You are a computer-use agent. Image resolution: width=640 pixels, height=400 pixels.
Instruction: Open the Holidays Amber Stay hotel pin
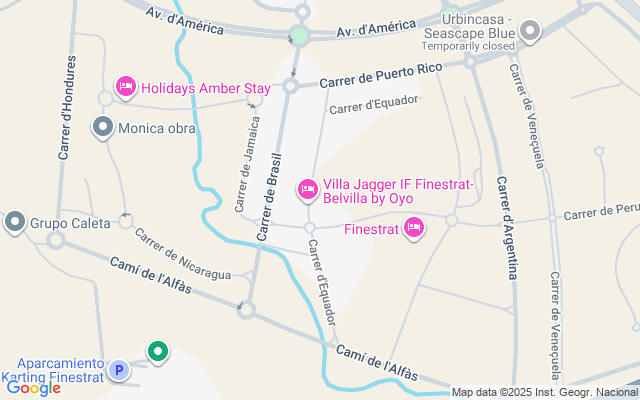point(125,87)
